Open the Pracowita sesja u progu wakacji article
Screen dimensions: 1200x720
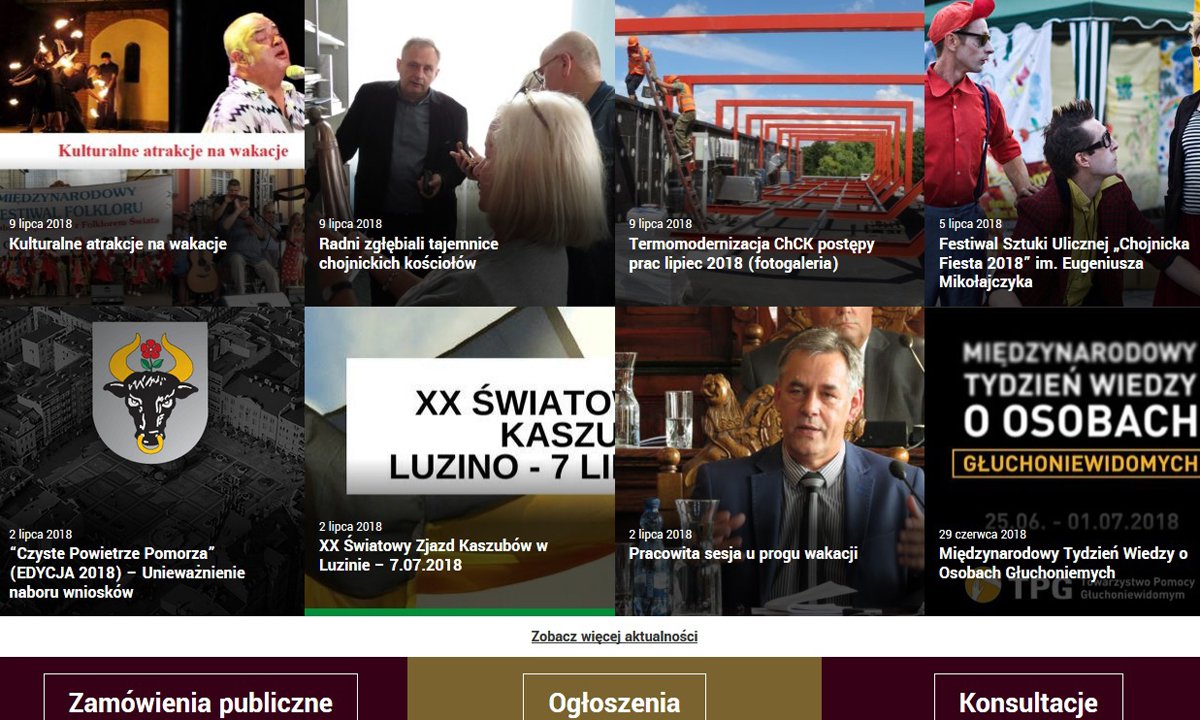tap(743, 554)
